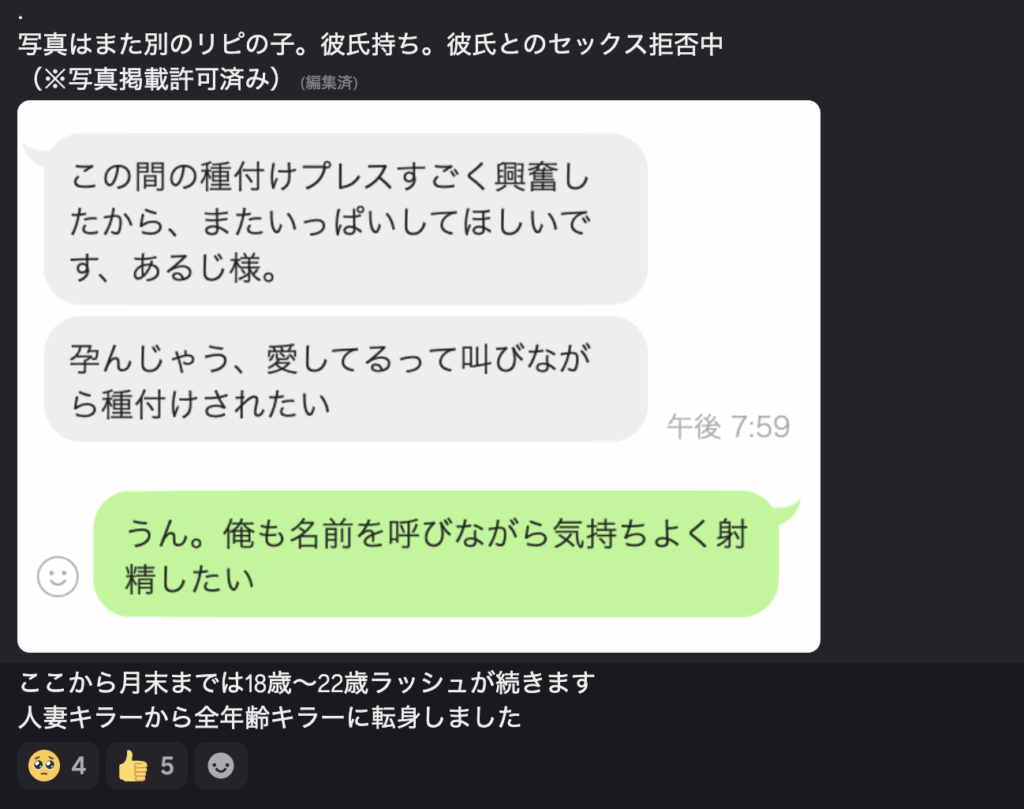Add the thumbs up reaction
This screenshot has width=1024, height=809.
pyautogui.click(x=146, y=766)
